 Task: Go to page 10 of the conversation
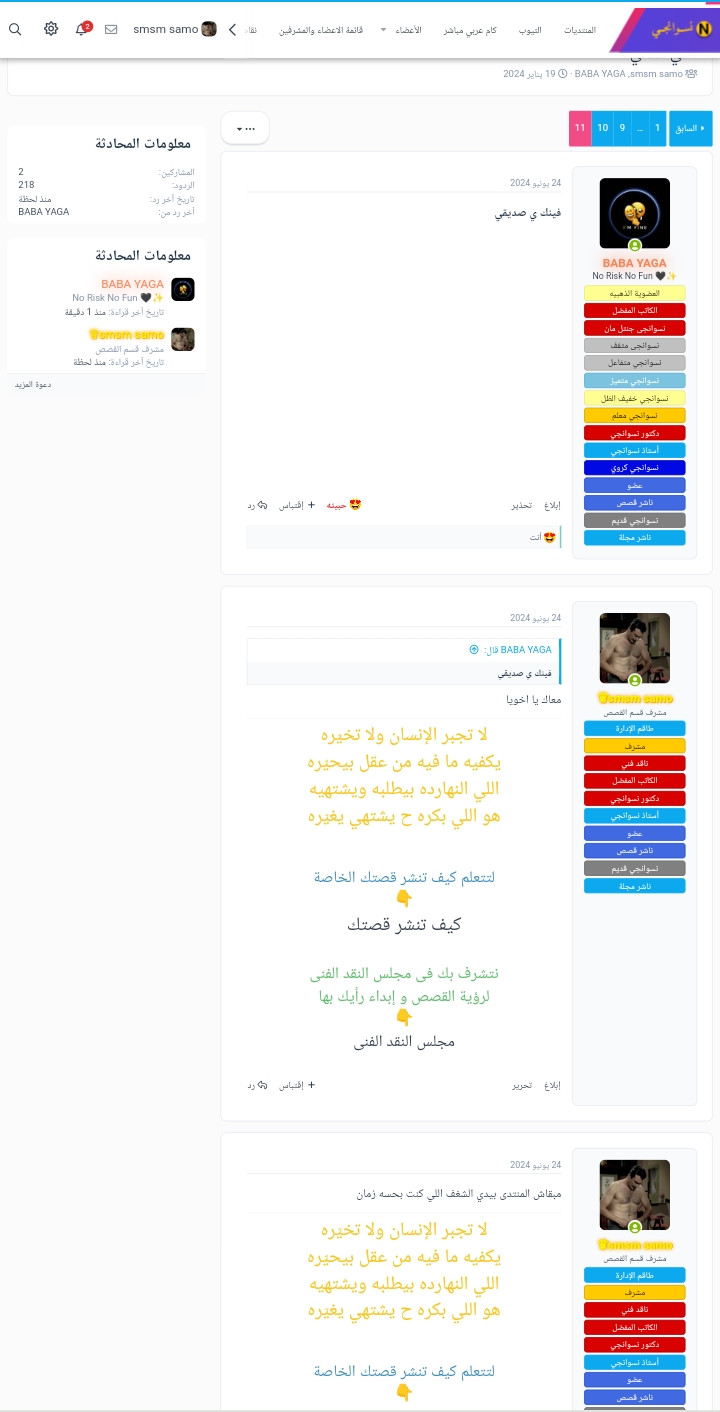point(602,128)
